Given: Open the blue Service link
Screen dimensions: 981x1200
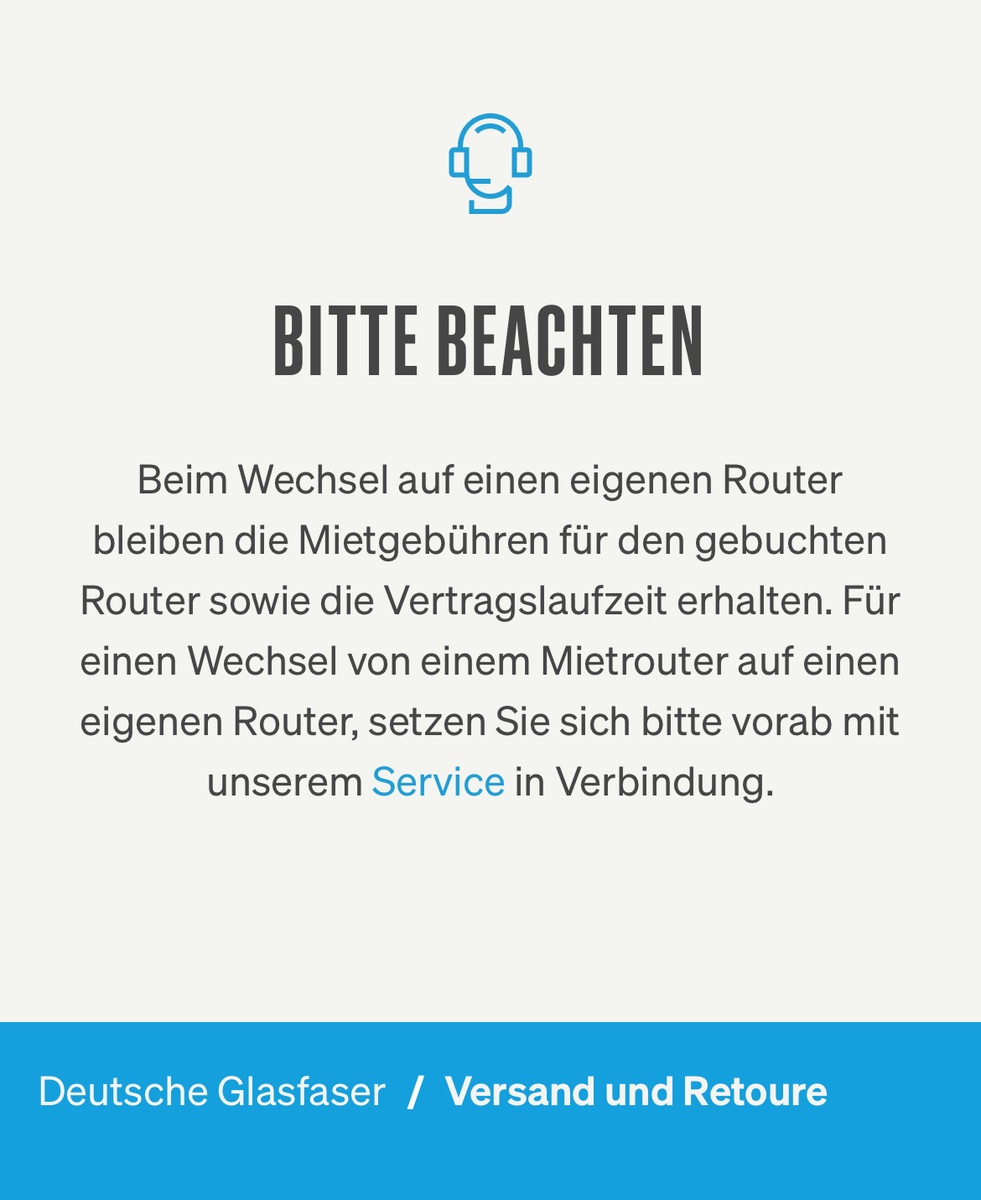Looking at the screenshot, I should (438, 781).
